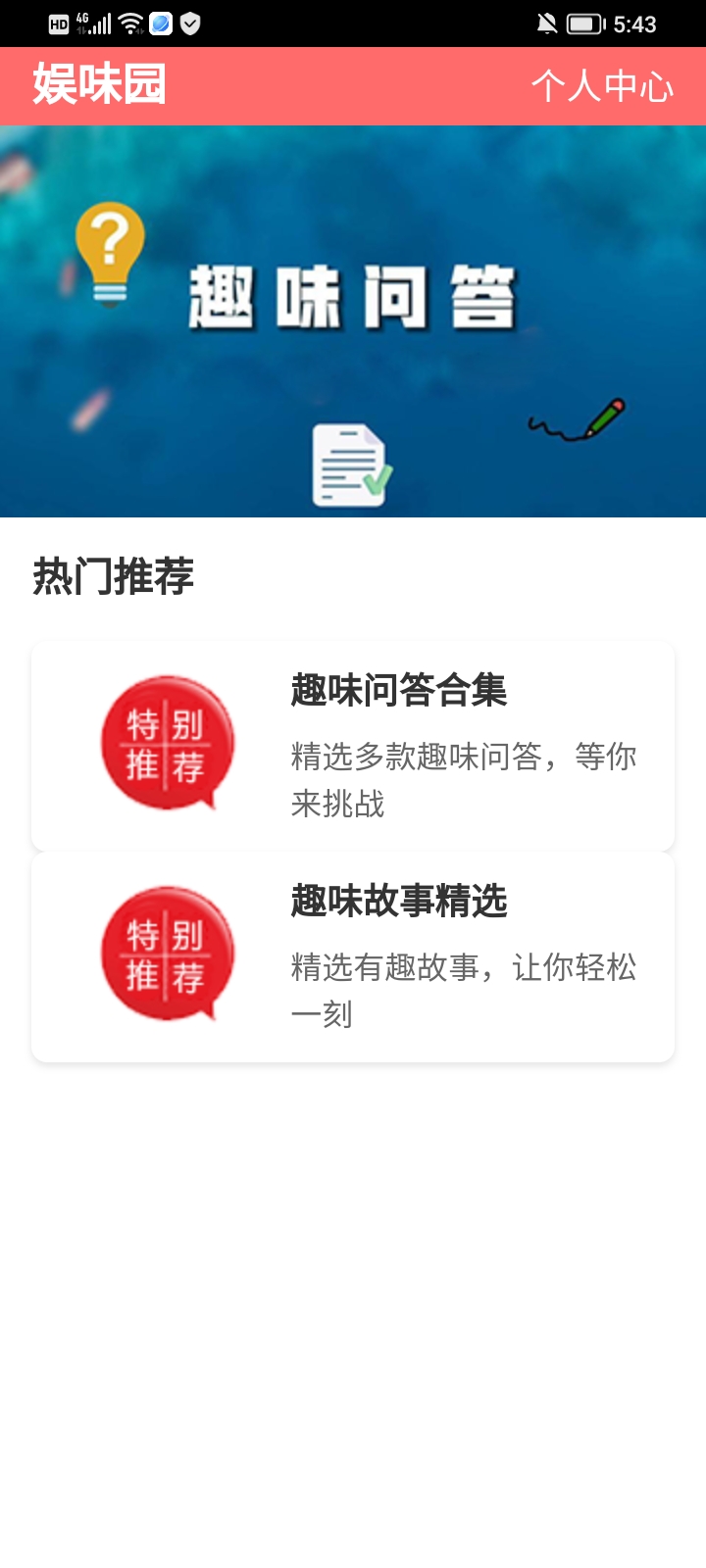This screenshot has width=706, height=1568.
Task: Click the 特别推荐 badge on 趣味故事精选 card
Action: point(167,955)
